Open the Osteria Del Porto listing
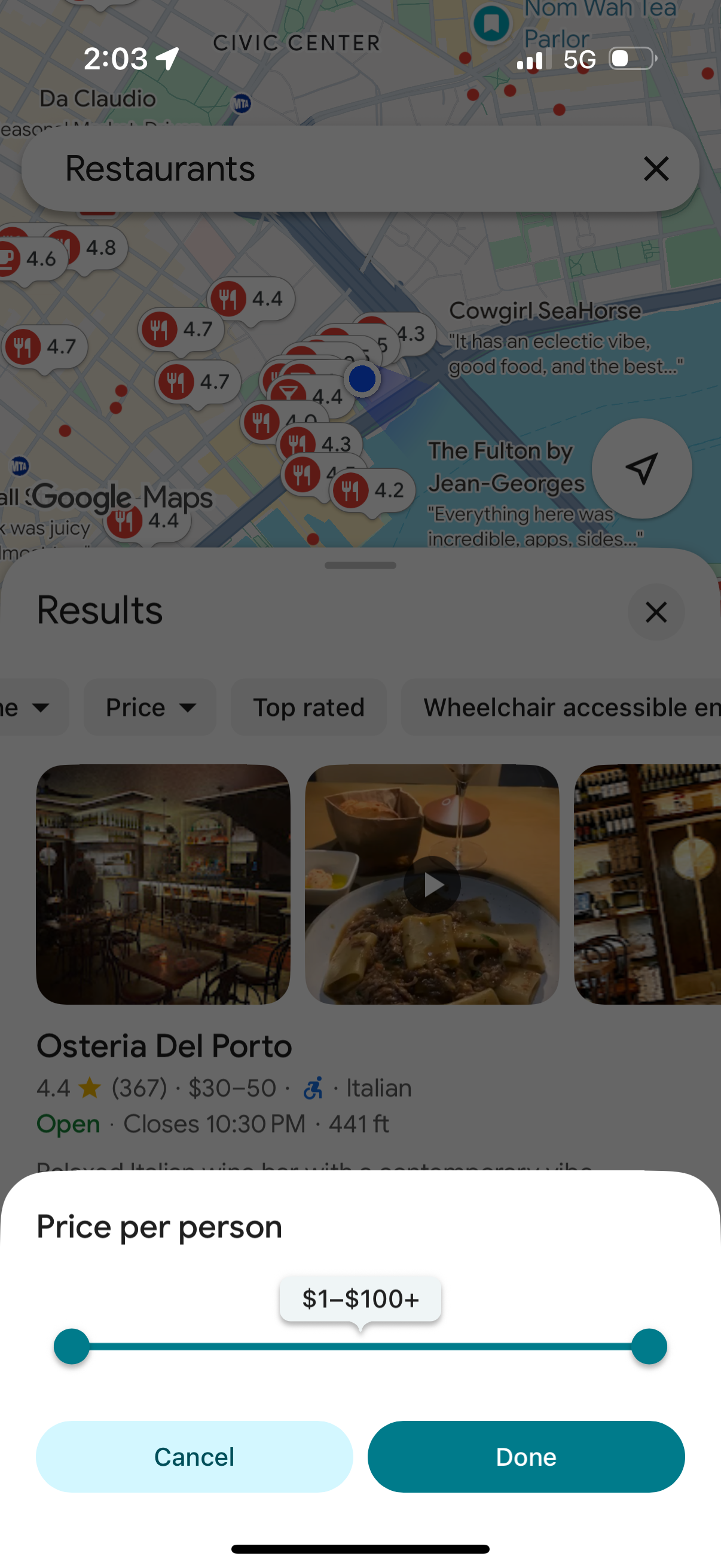 pos(163,1045)
